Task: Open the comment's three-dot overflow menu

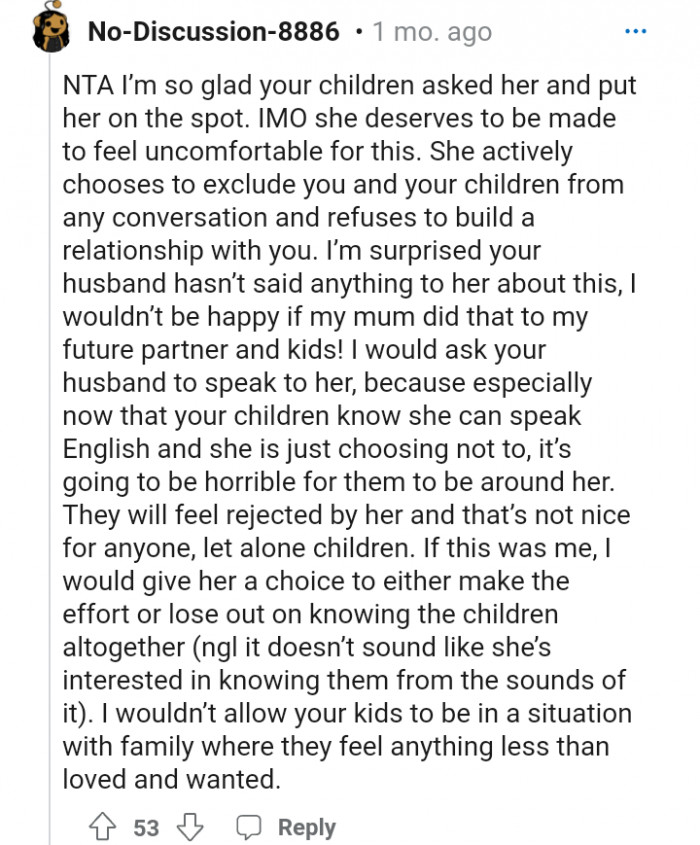Action: pos(635,32)
